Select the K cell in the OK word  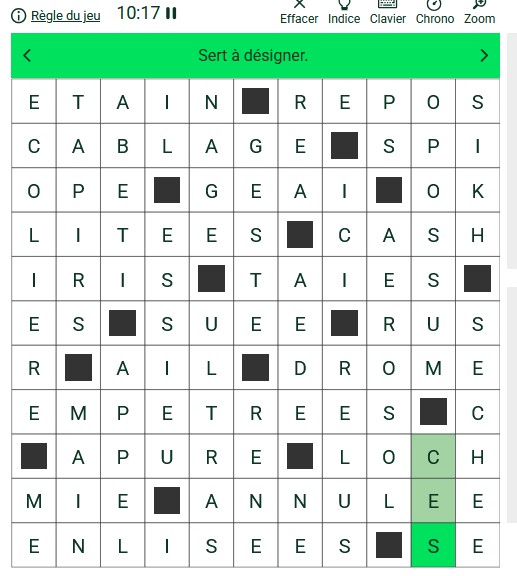[x=478, y=190]
